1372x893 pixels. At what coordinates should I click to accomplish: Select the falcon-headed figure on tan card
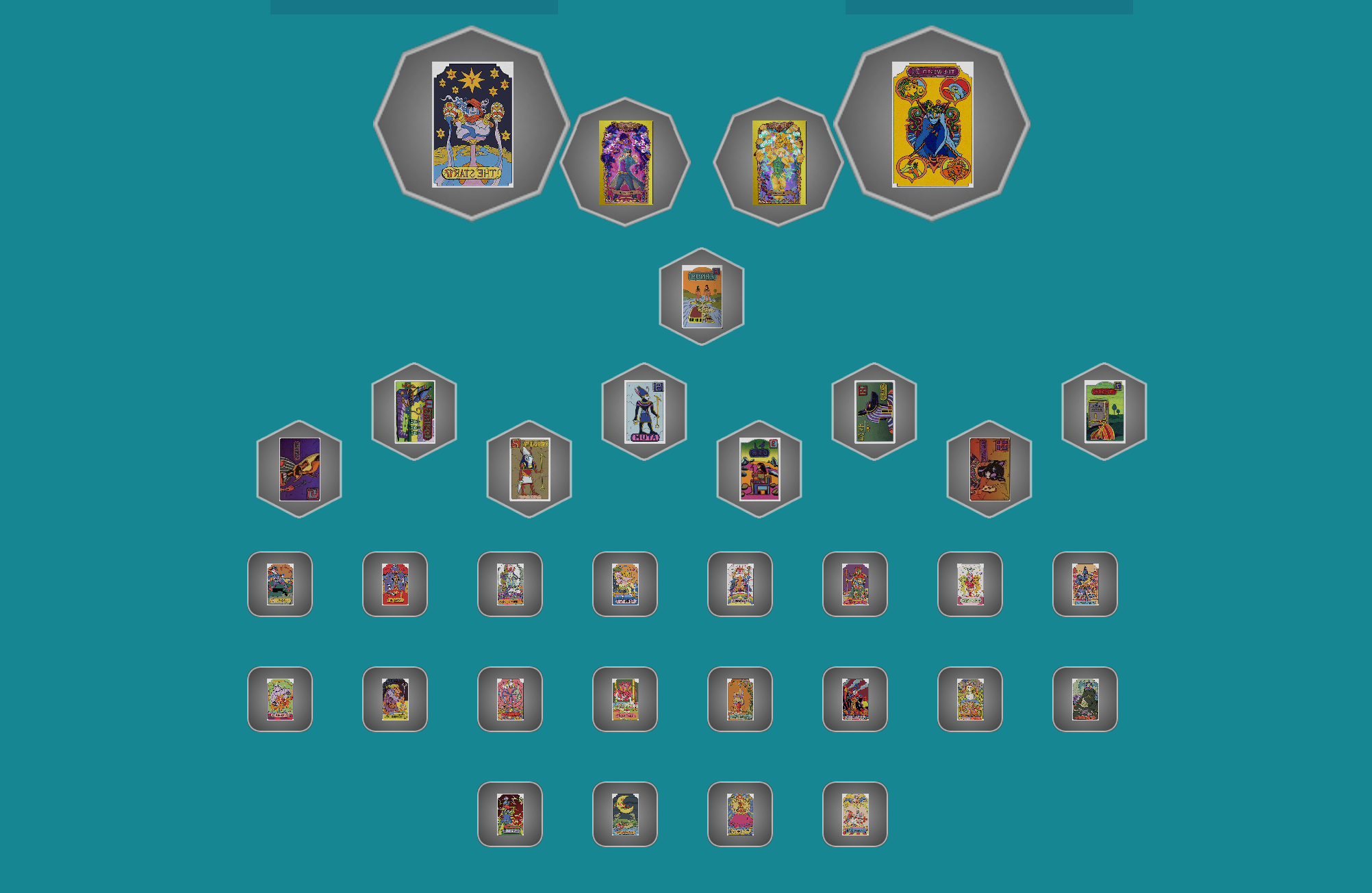[x=529, y=469]
